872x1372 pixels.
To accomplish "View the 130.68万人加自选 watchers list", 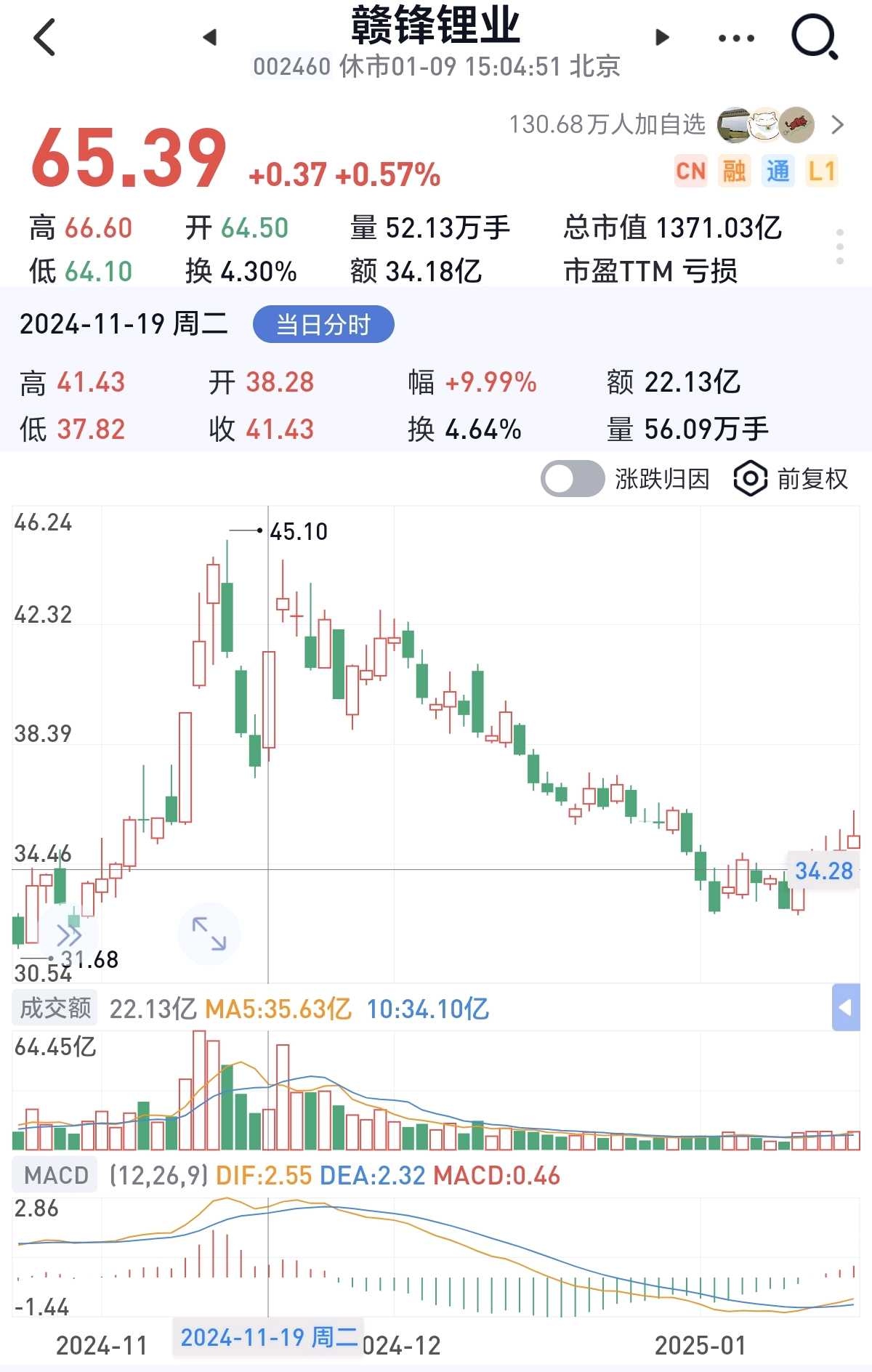I will click(x=676, y=125).
